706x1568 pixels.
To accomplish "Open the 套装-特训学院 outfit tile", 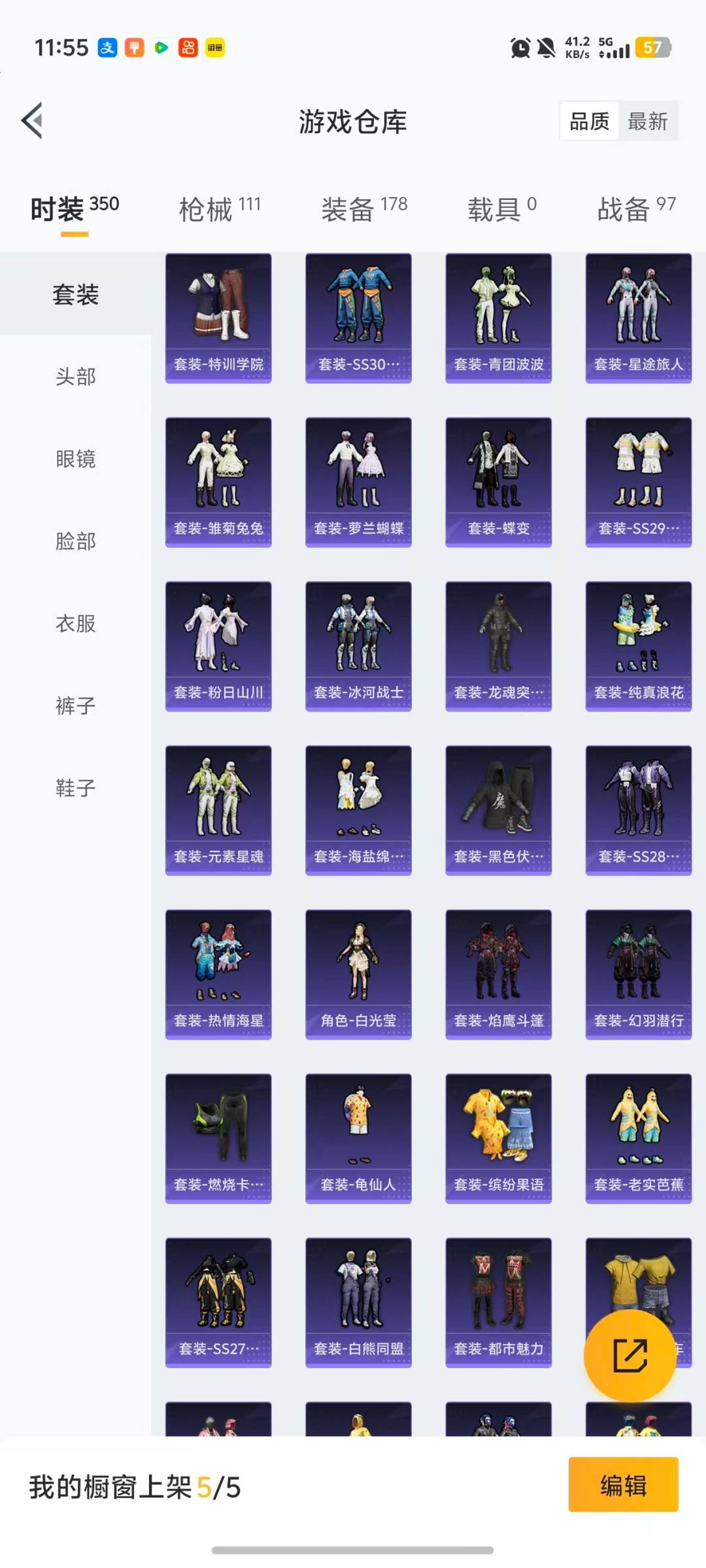I will 218,318.
